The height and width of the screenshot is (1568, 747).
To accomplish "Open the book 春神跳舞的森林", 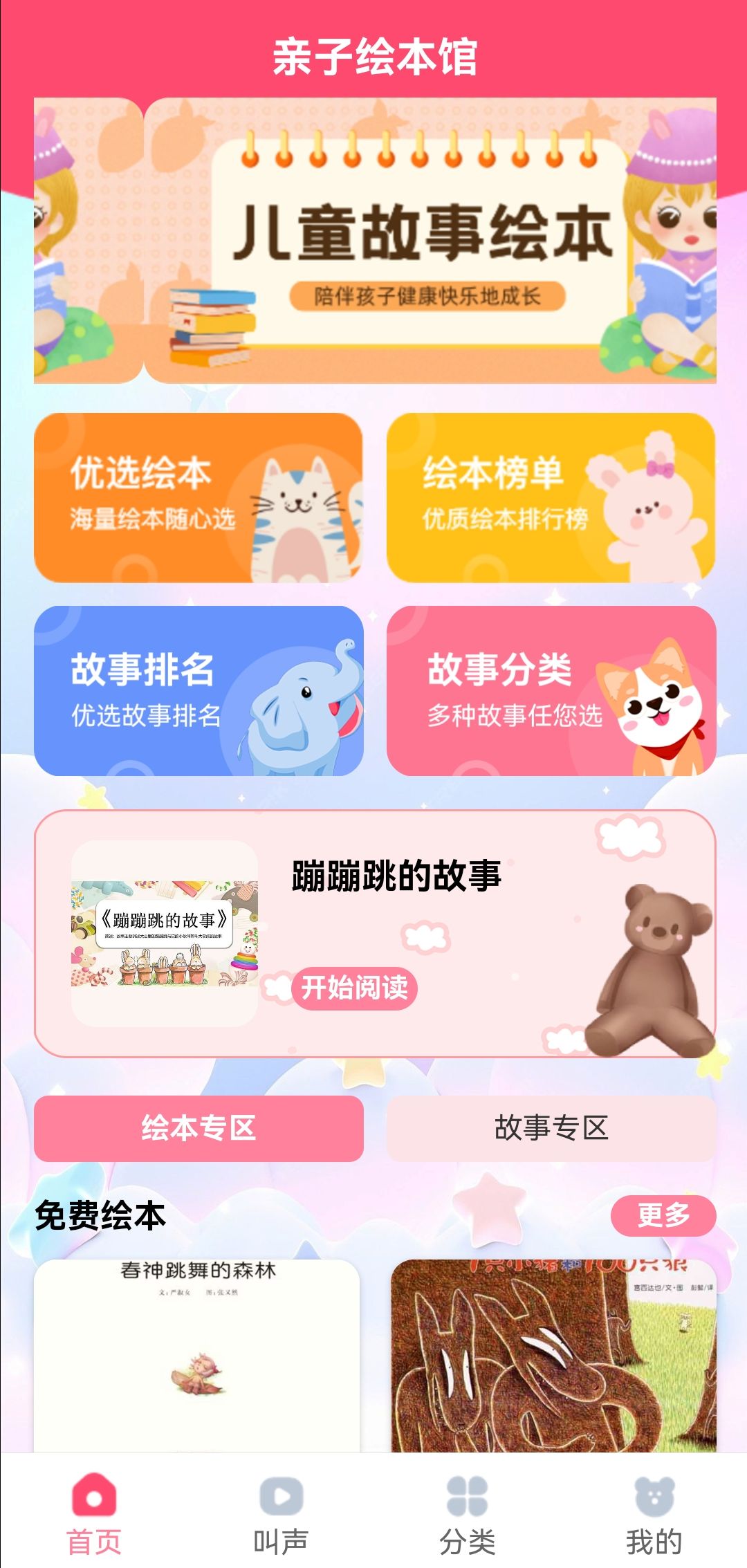I will (x=196, y=1356).
